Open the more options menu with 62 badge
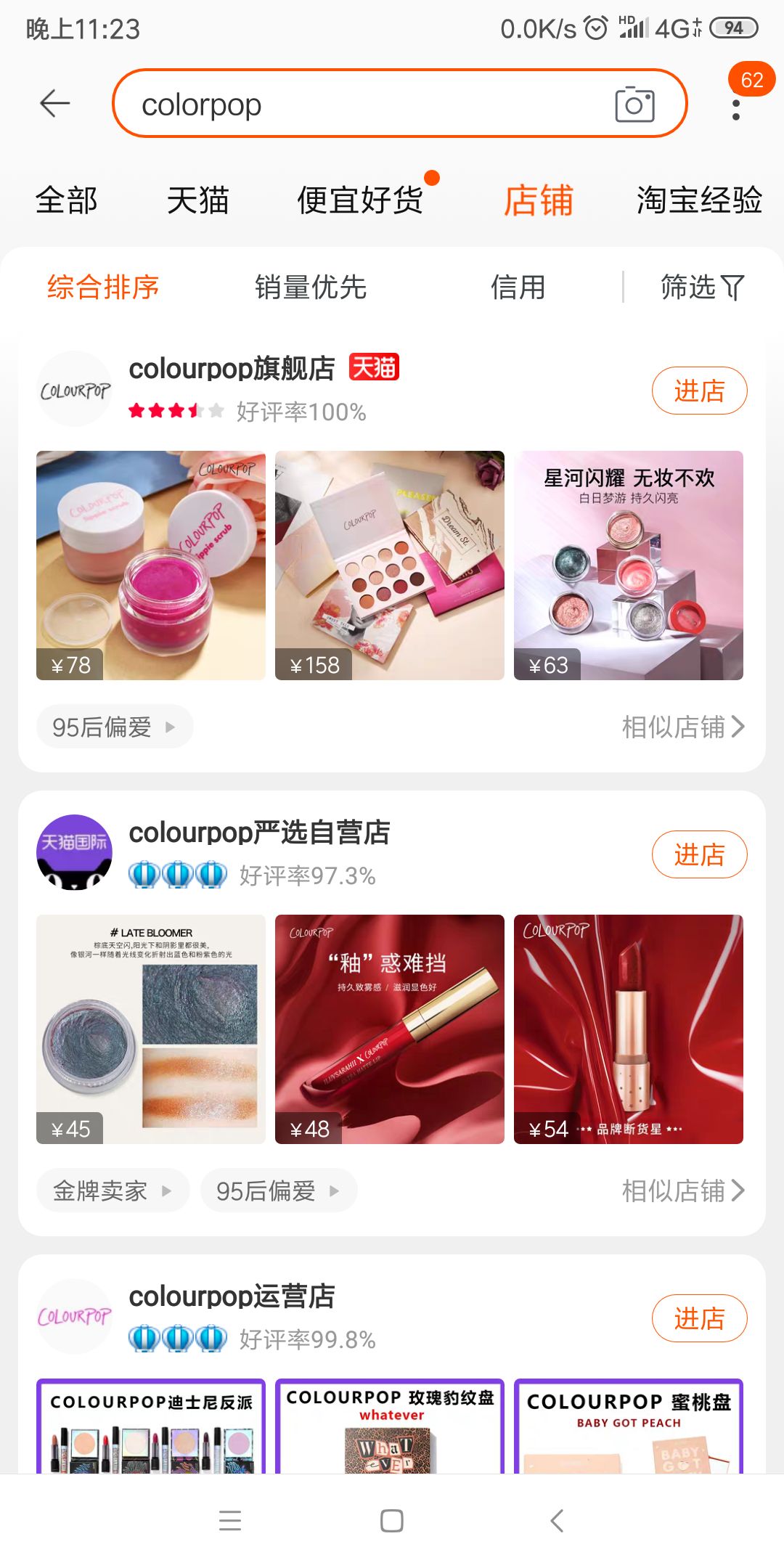The height and width of the screenshot is (1568, 784). [x=736, y=109]
